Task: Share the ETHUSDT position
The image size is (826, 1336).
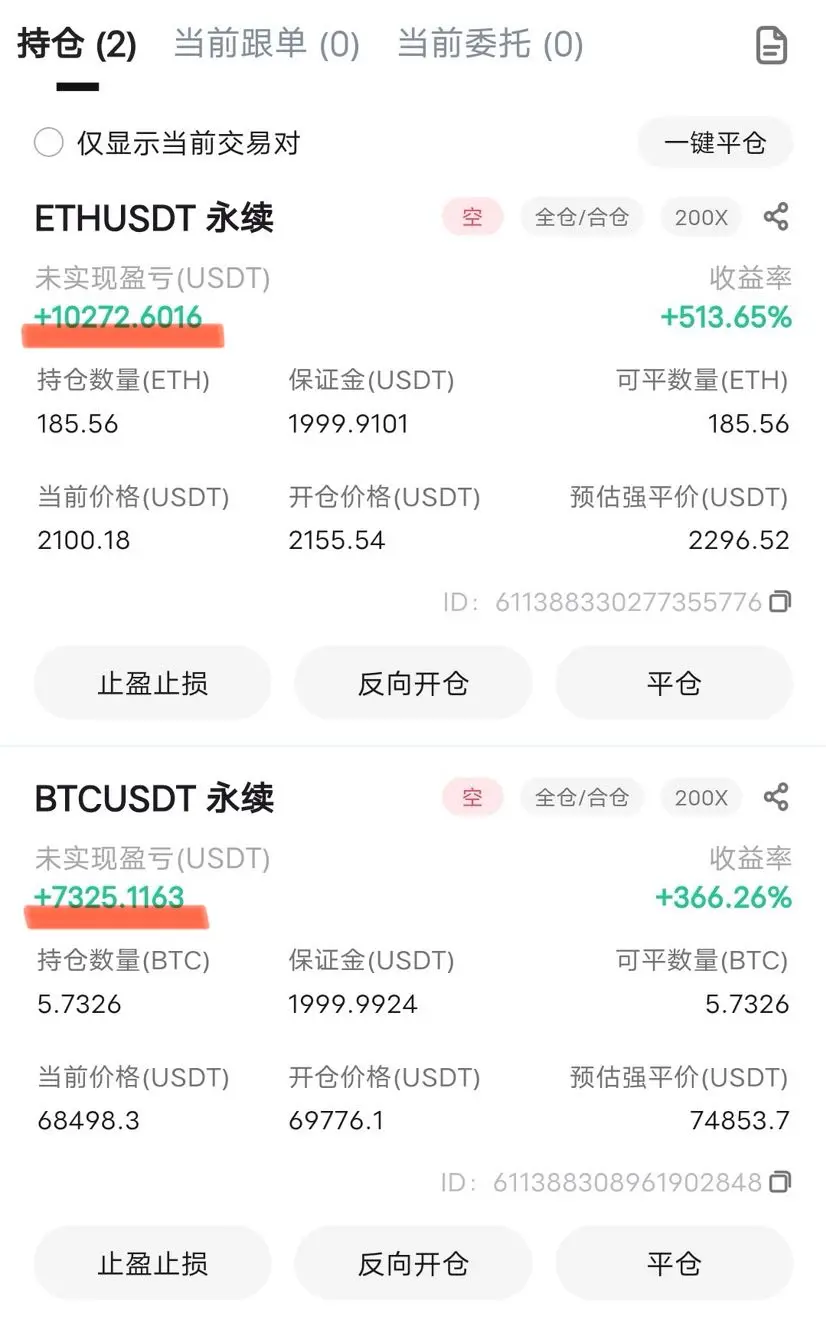Action: click(x=776, y=217)
